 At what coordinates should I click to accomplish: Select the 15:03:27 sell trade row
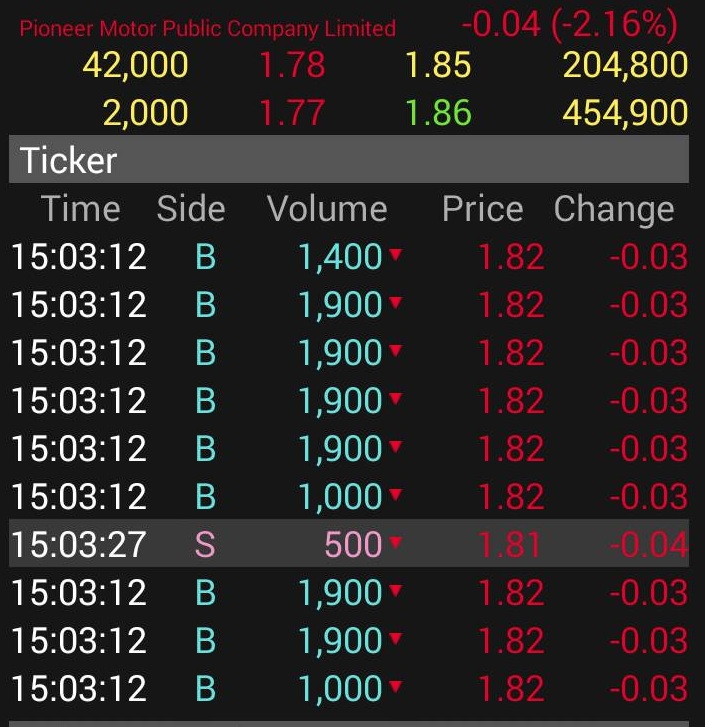pyautogui.click(x=349, y=543)
